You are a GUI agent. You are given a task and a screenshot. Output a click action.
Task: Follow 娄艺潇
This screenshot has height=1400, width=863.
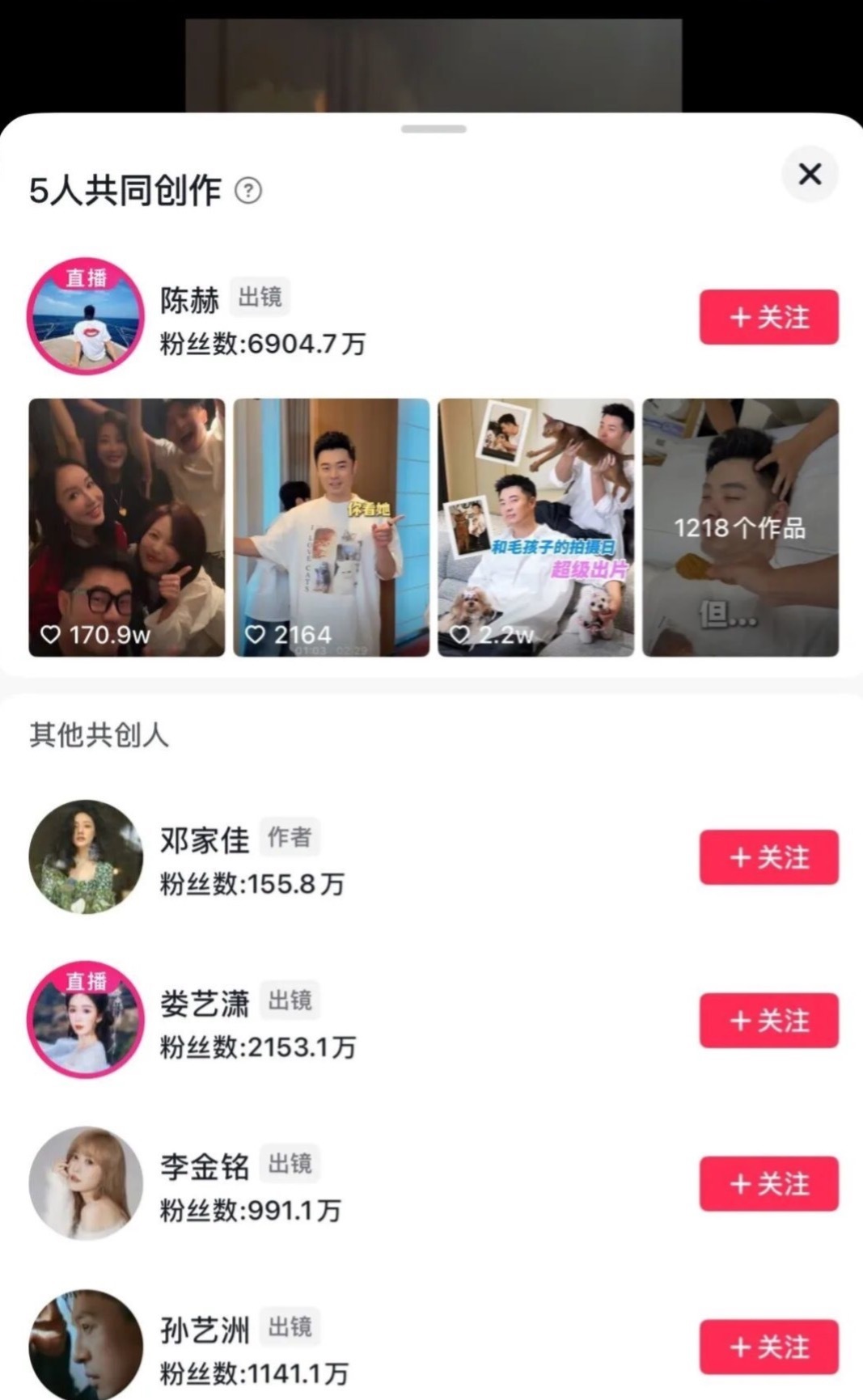pos(768,1021)
